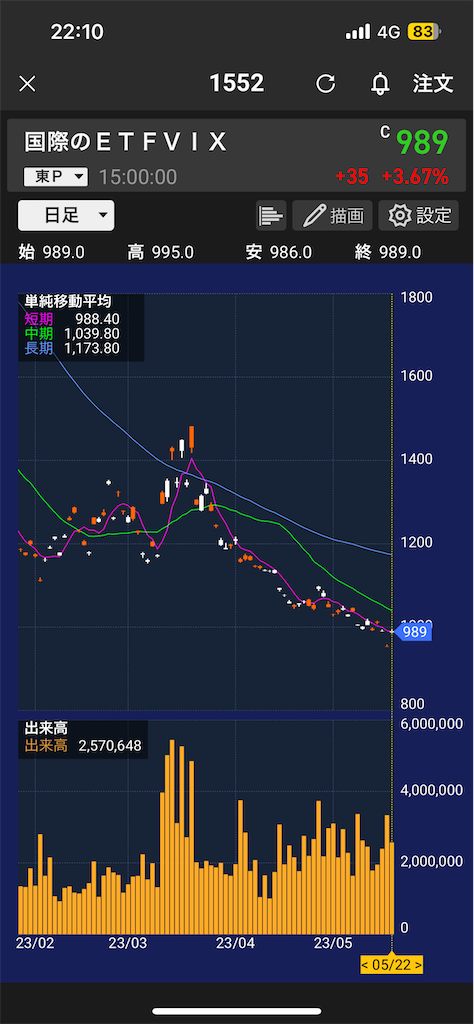Change the 日足 chart interval dropdown
The image size is (474, 1024).
[66, 216]
